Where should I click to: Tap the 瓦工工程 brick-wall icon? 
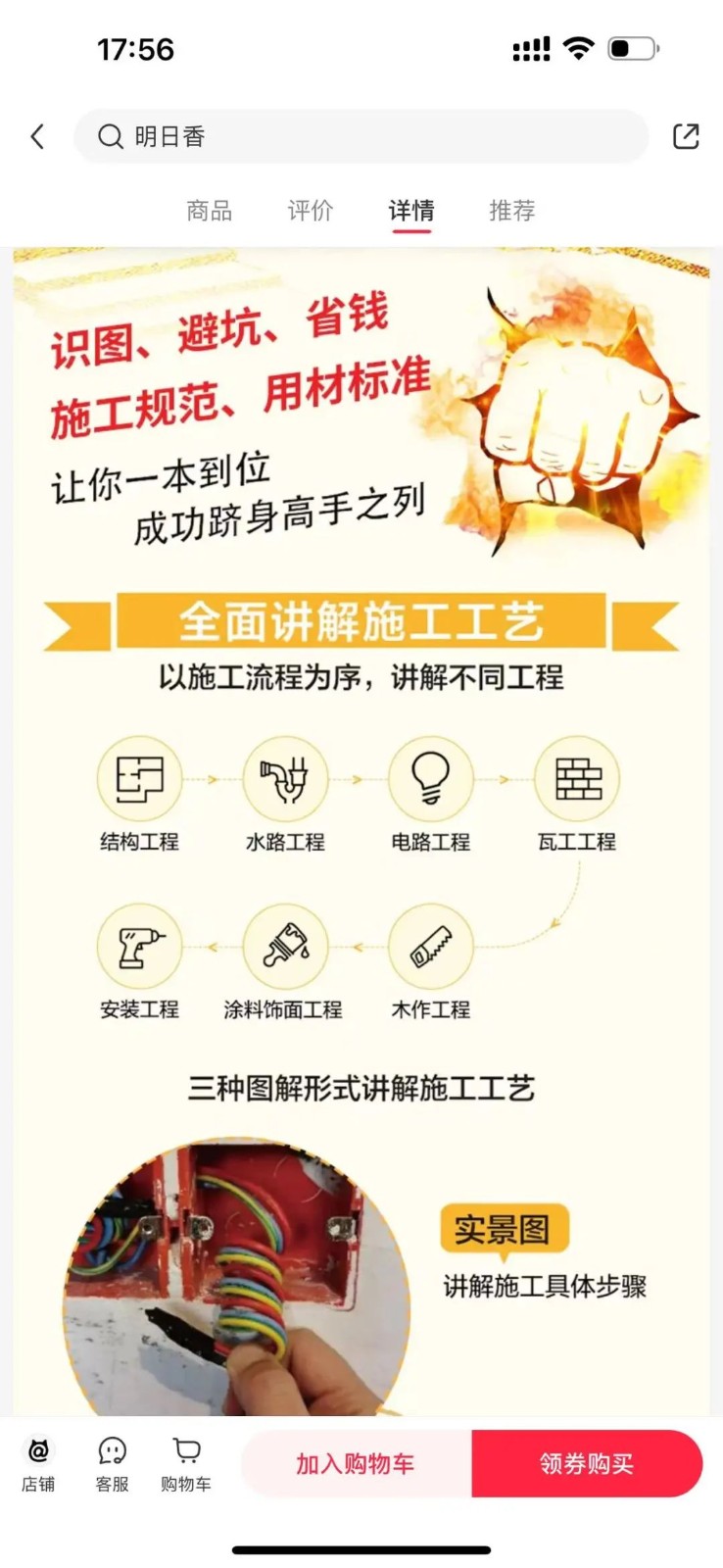(x=577, y=778)
